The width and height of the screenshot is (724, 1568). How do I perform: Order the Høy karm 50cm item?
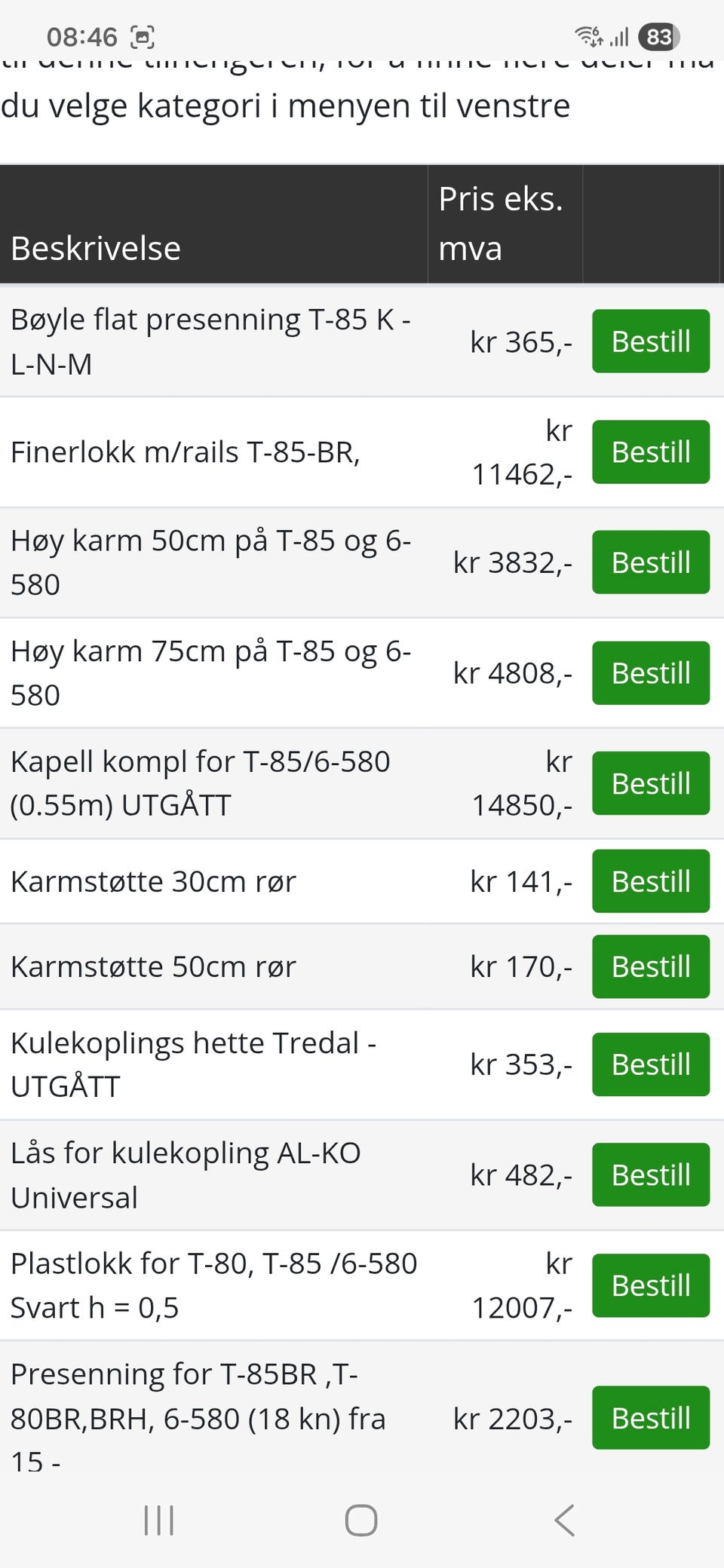pos(650,562)
